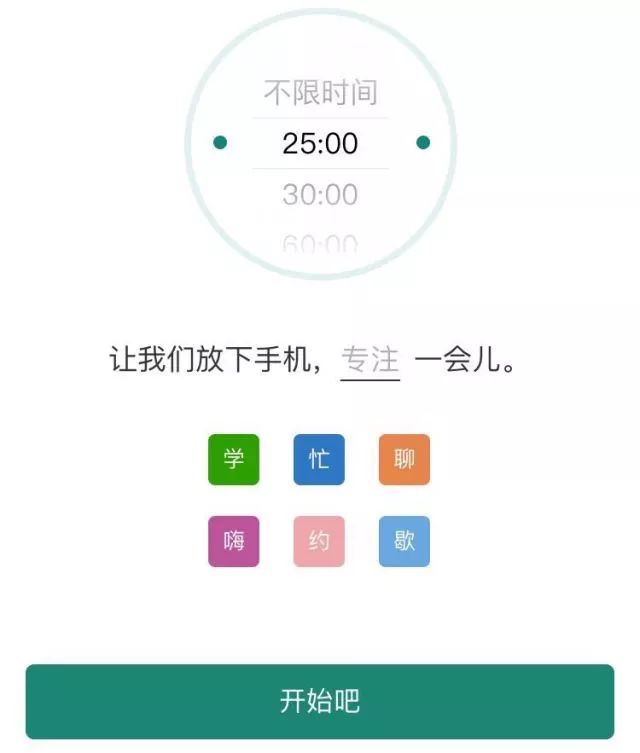Pick the light blue 歇 tag

click(x=404, y=542)
